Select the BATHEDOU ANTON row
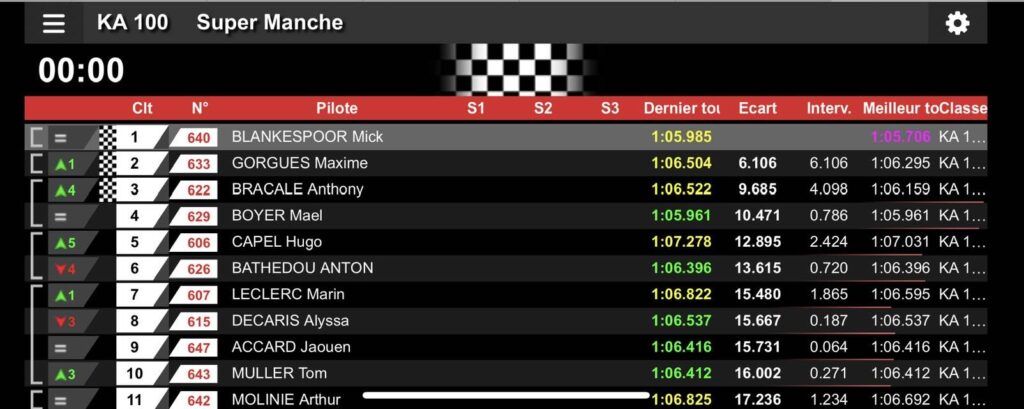 tap(302, 268)
